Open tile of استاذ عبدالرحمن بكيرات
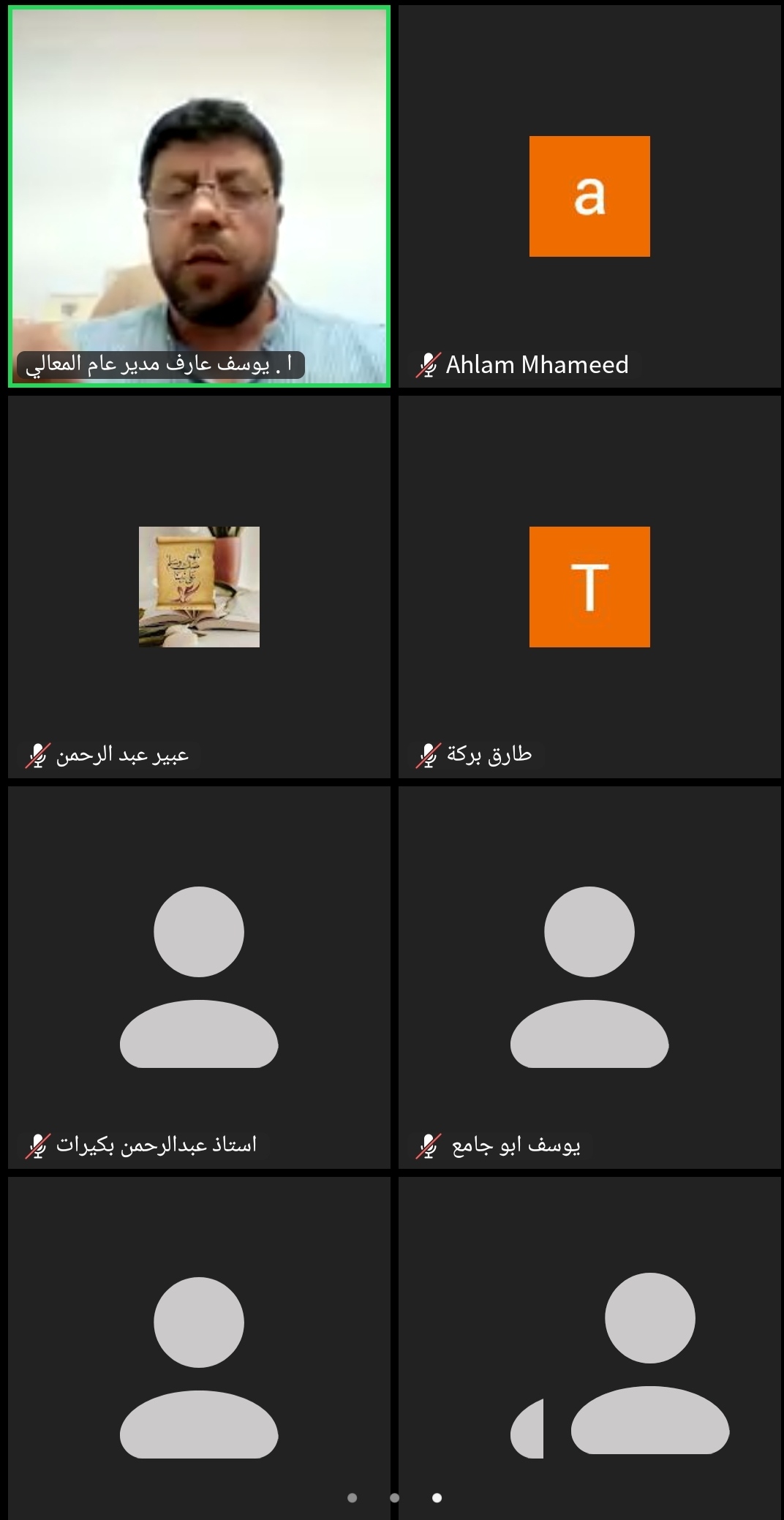 point(199,977)
